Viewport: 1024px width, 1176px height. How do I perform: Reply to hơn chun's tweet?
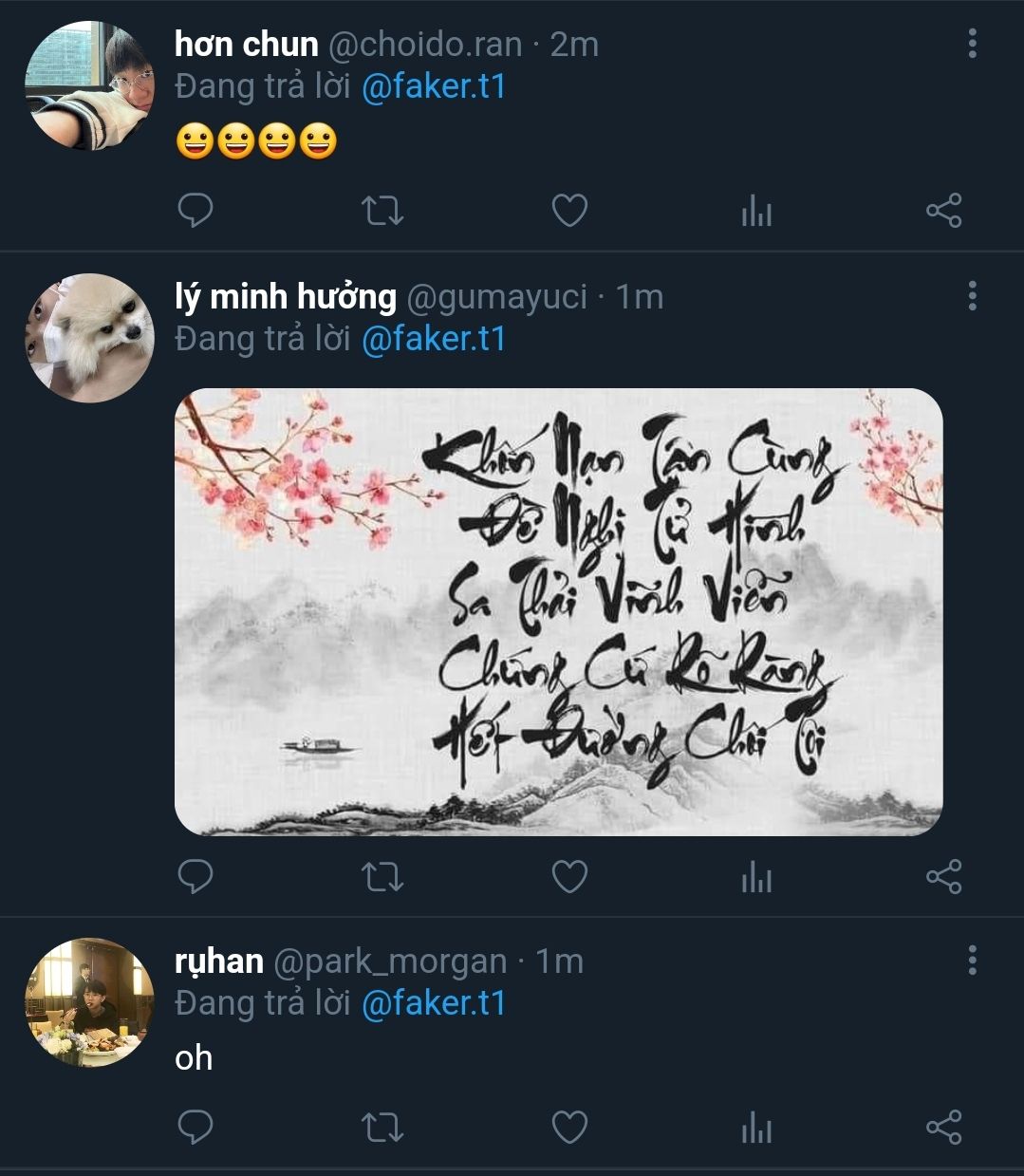195,210
